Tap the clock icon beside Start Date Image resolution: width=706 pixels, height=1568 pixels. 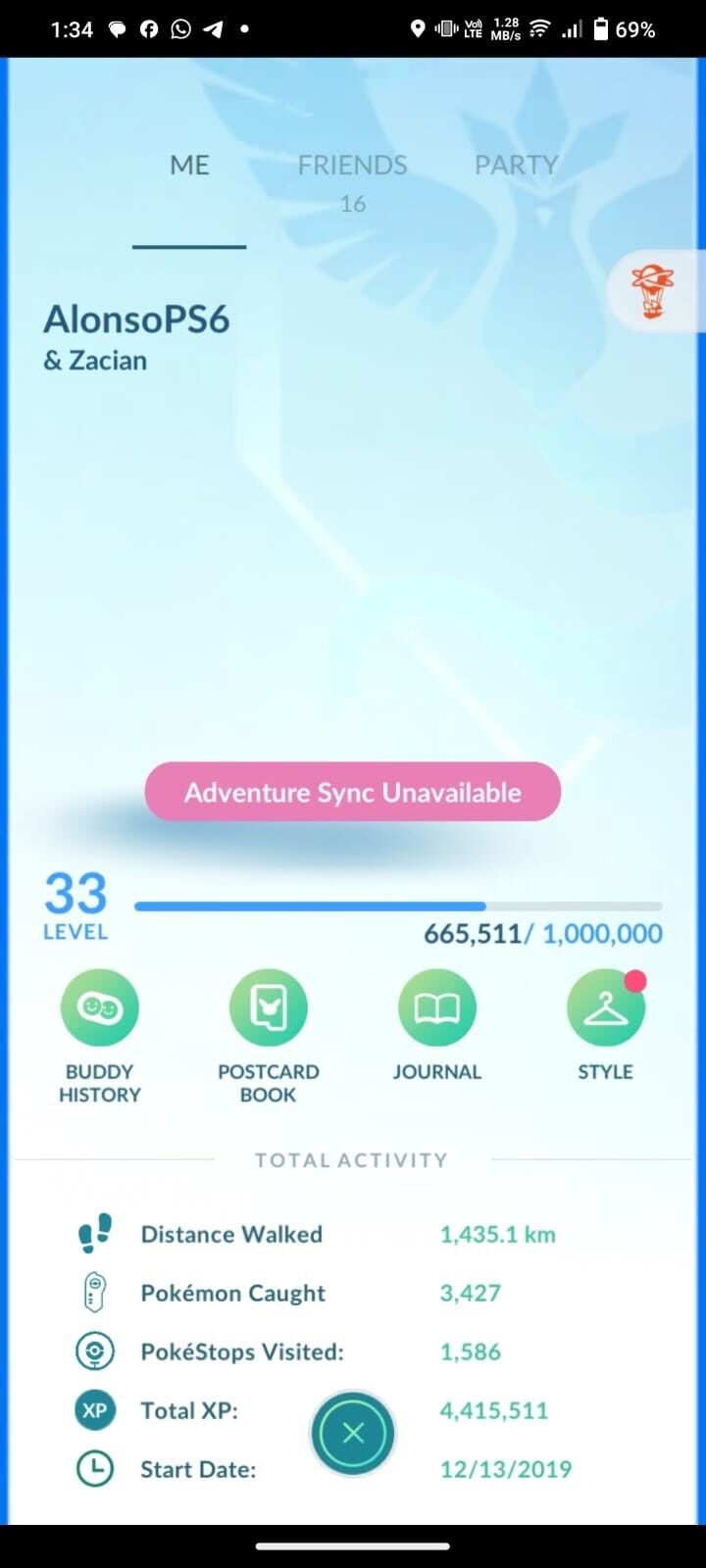(94, 1469)
